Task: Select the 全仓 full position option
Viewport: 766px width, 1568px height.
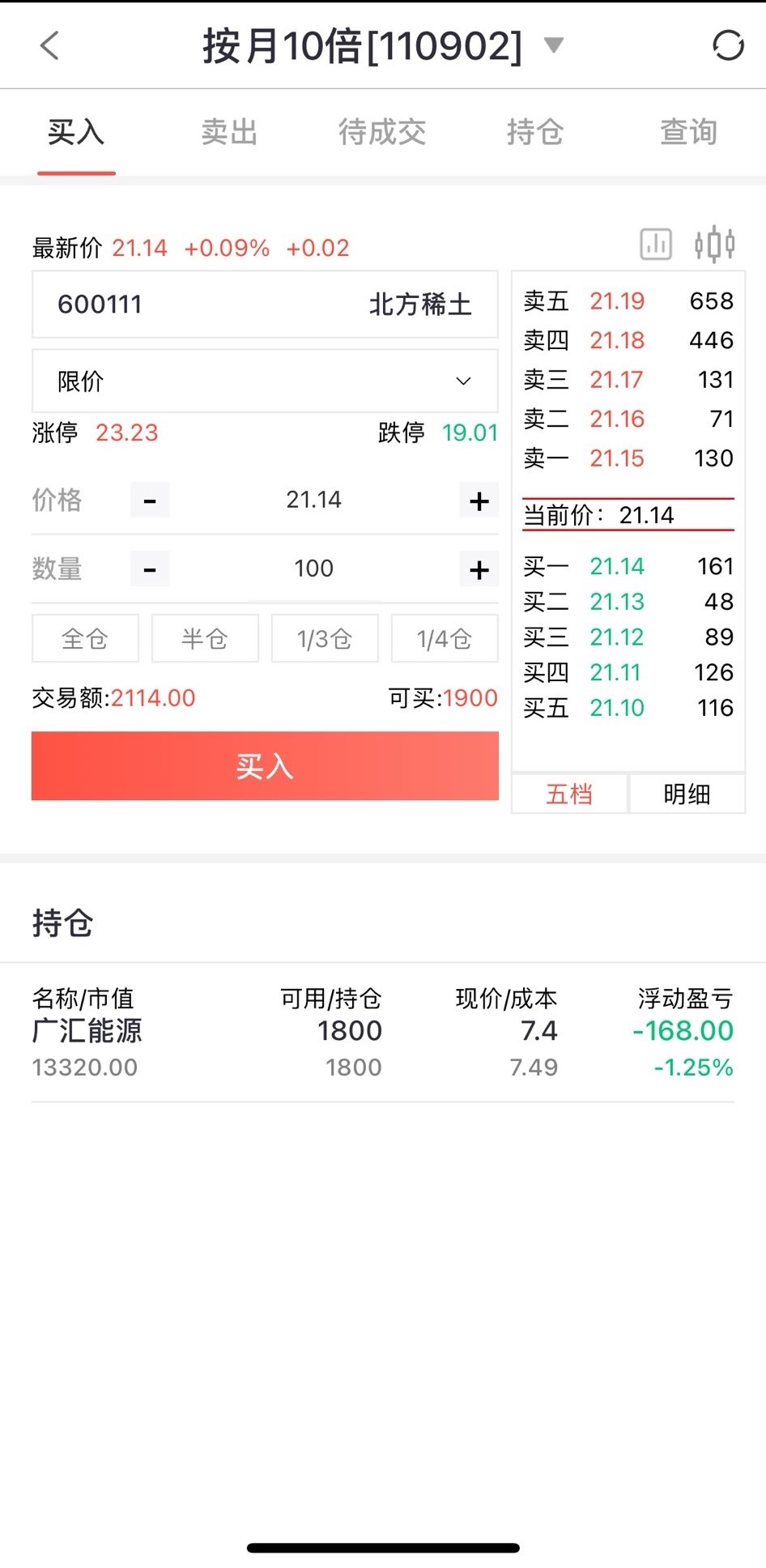Action: tap(85, 638)
